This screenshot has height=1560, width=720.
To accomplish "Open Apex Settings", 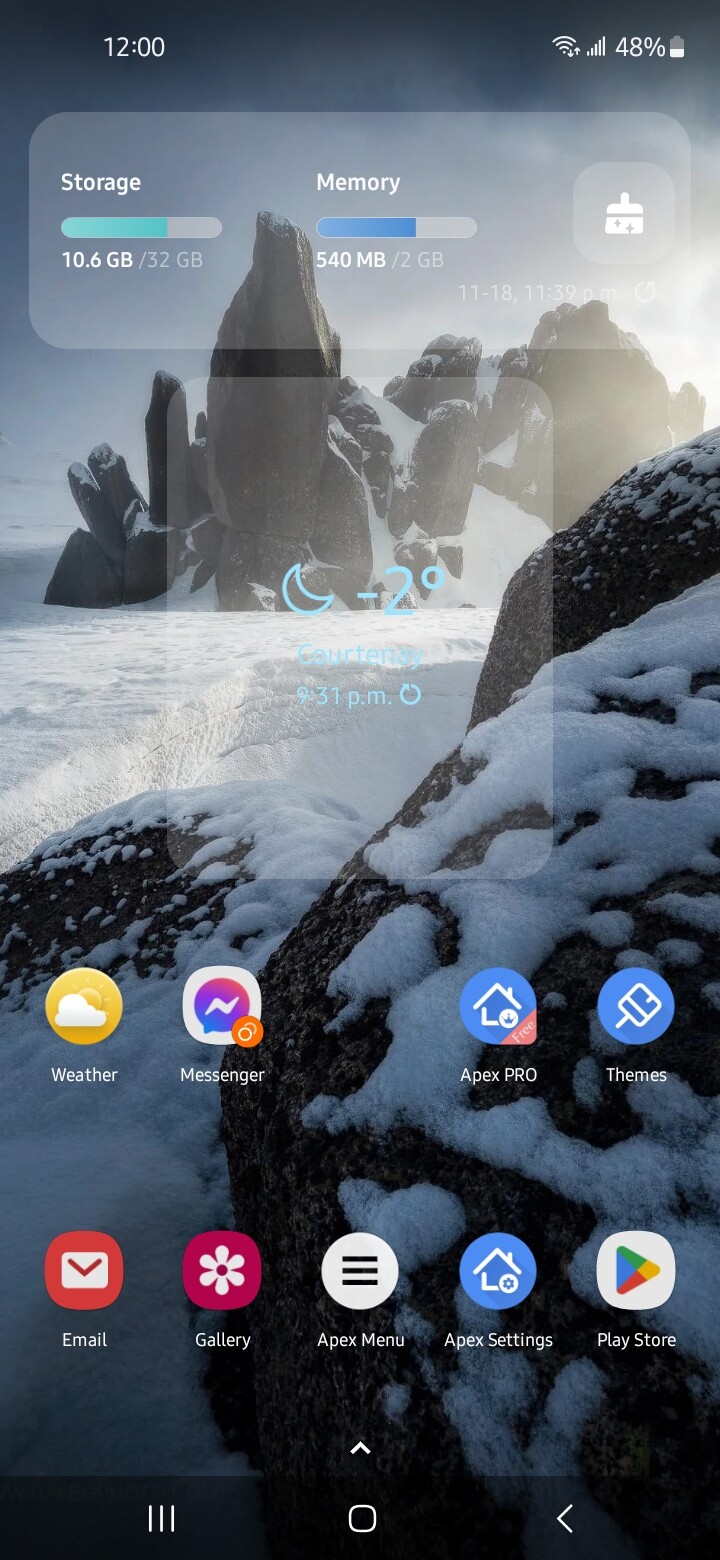I will [x=498, y=1271].
